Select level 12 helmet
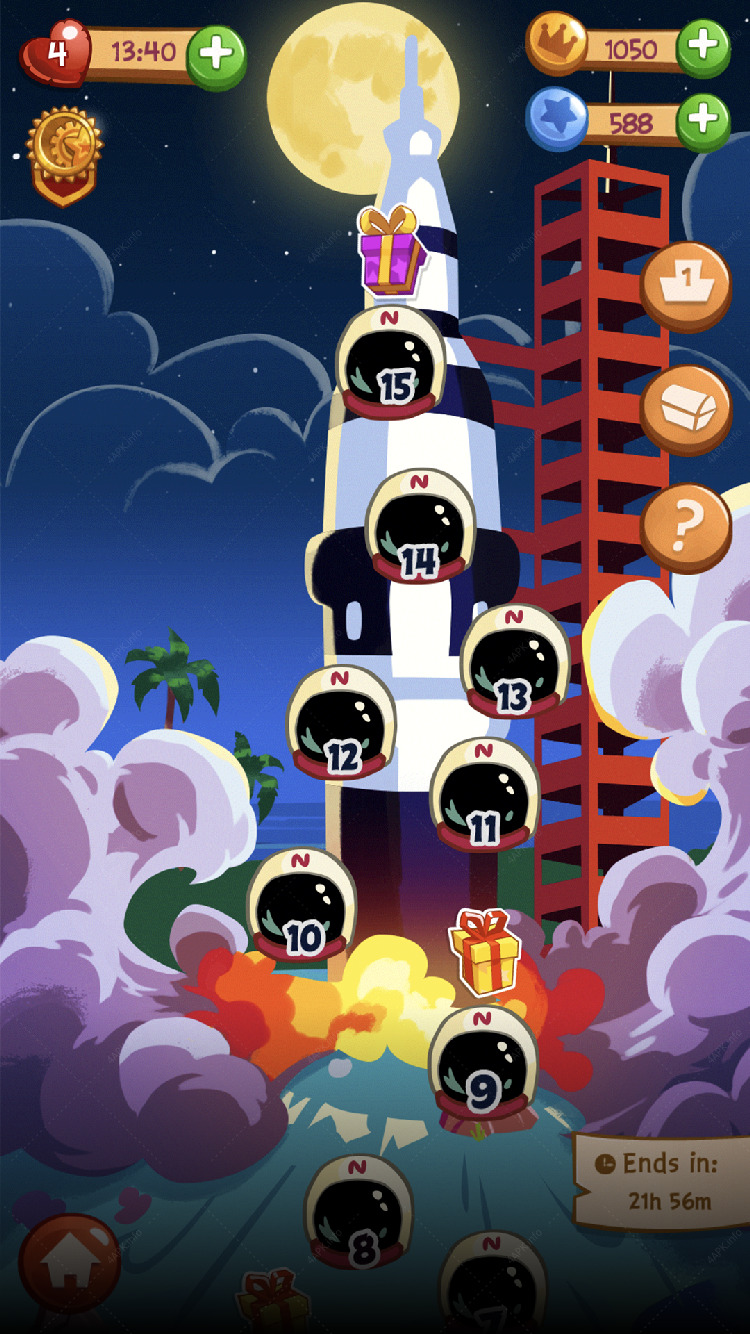The height and width of the screenshot is (1334, 750). tap(341, 722)
